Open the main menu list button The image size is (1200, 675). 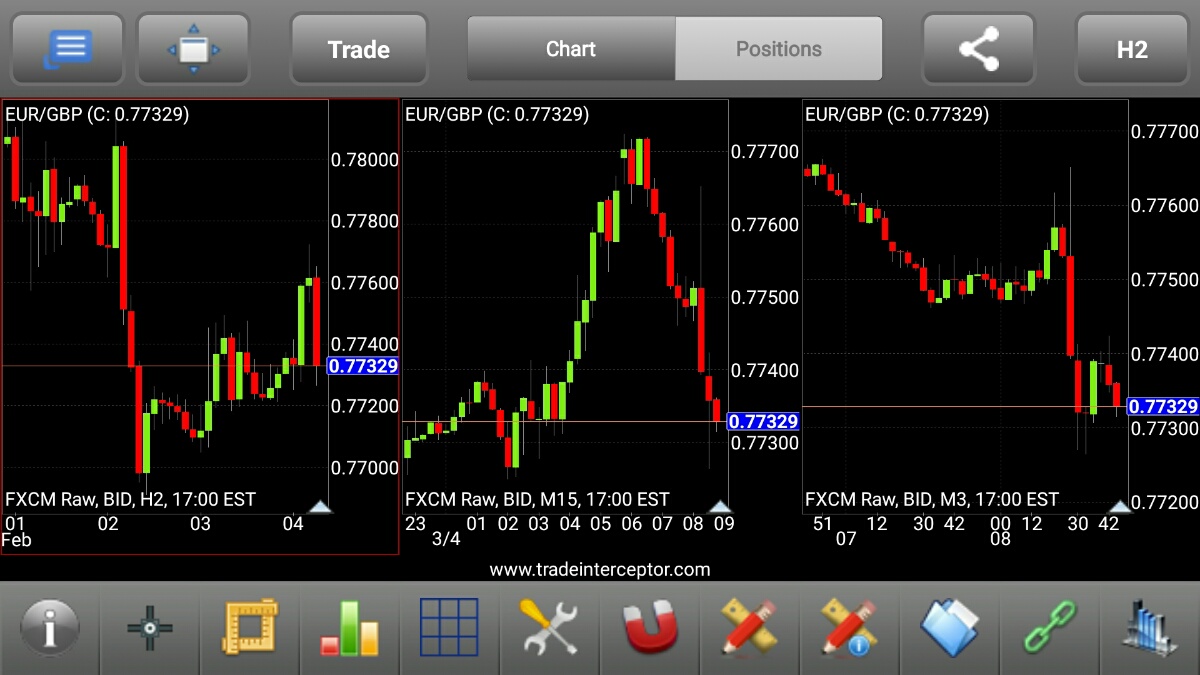click(67, 49)
